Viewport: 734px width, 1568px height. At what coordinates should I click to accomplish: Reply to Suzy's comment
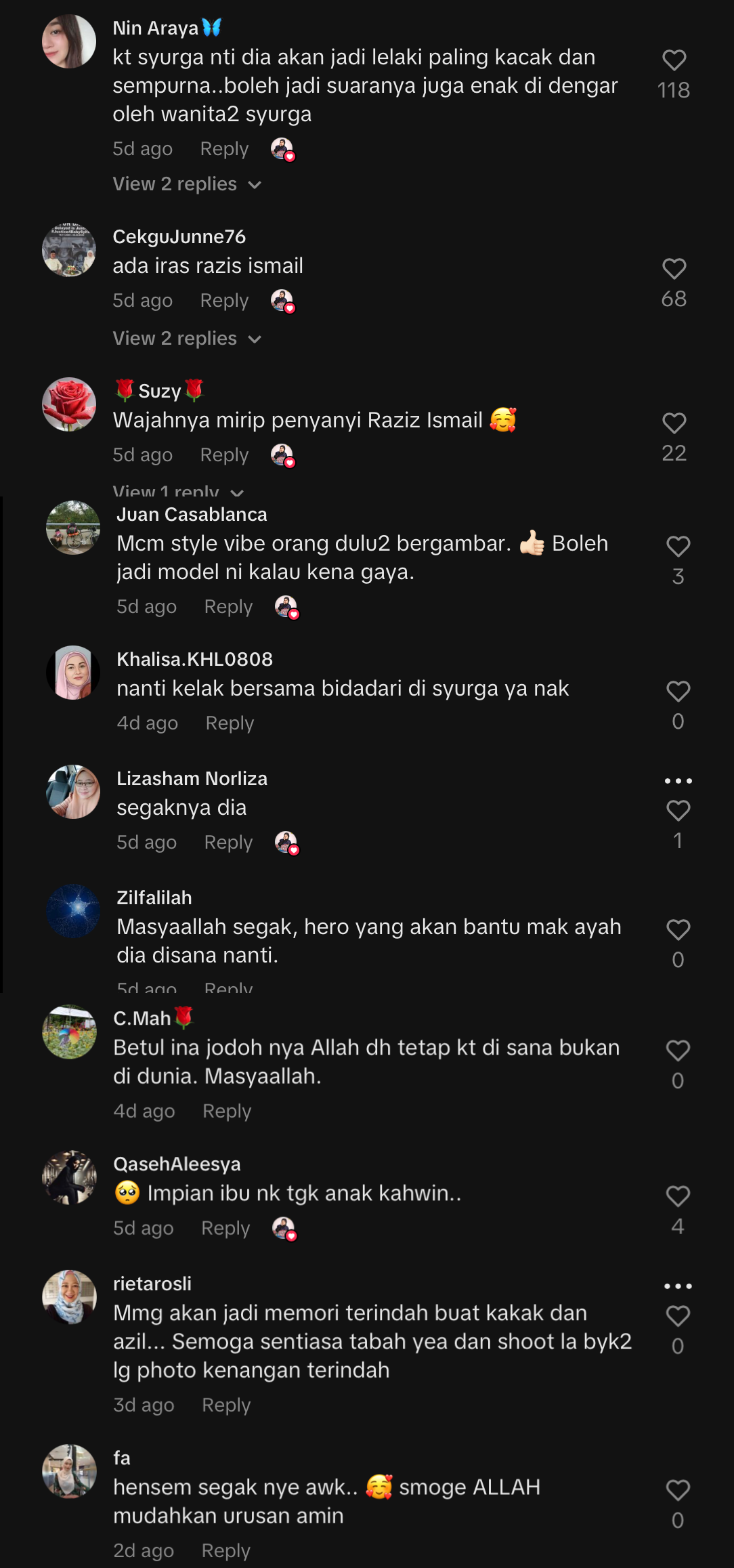(224, 454)
